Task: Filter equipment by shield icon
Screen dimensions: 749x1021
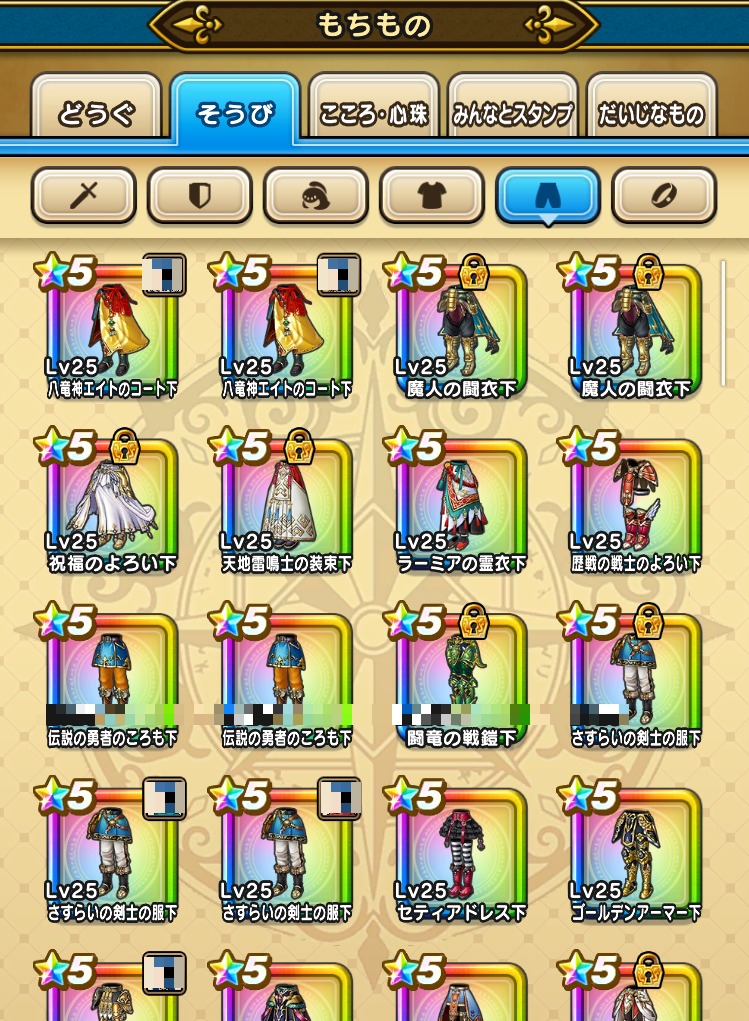Action: pyautogui.click(x=199, y=195)
